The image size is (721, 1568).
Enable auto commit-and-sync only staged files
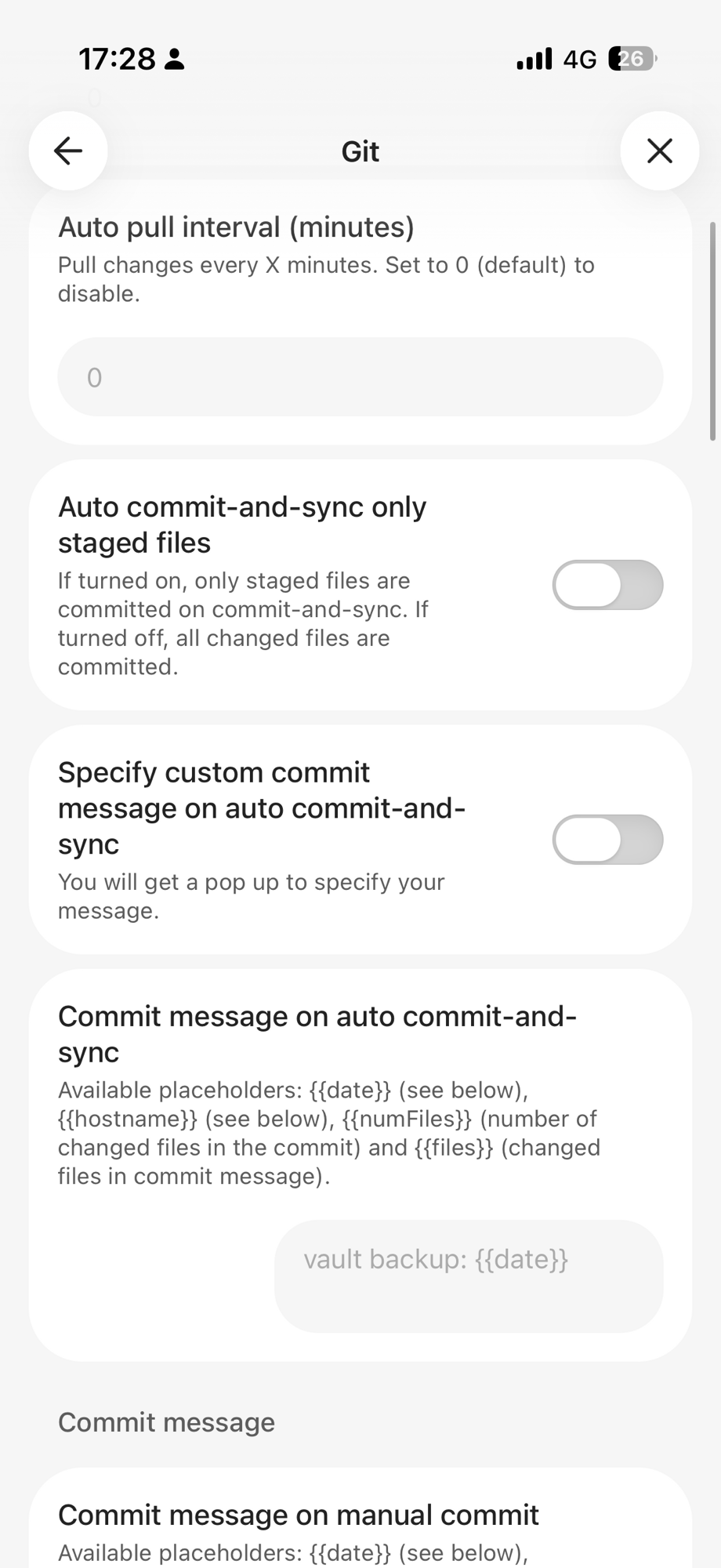coord(607,585)
